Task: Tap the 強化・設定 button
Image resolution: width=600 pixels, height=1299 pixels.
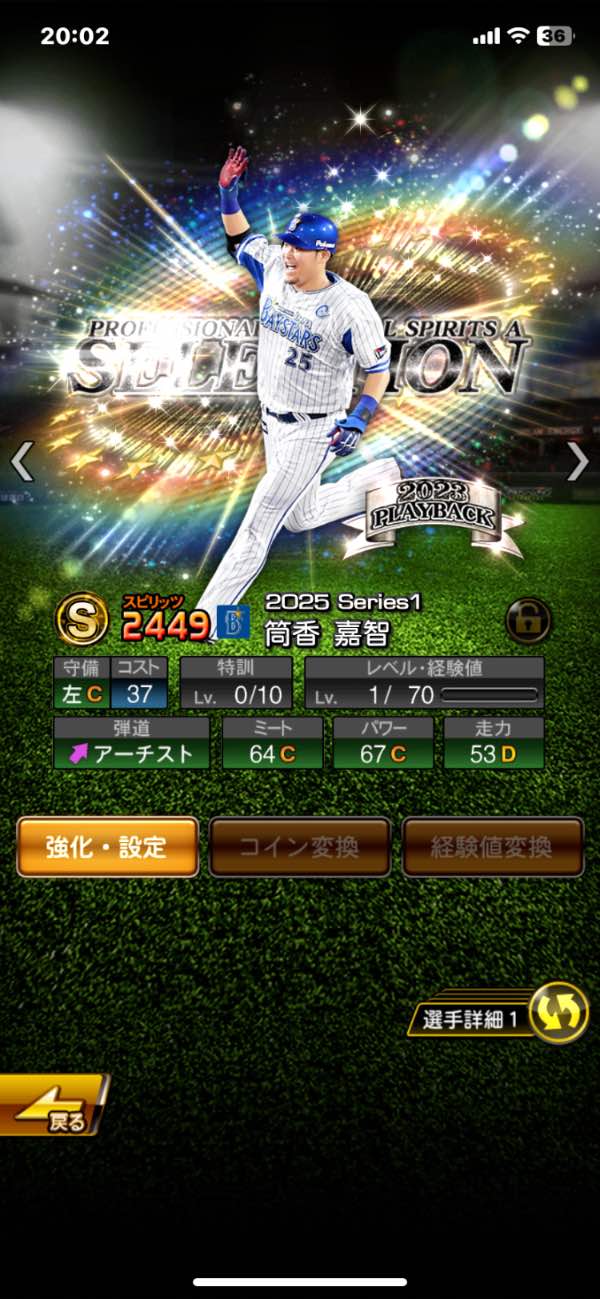Action: tap(107, 847)
